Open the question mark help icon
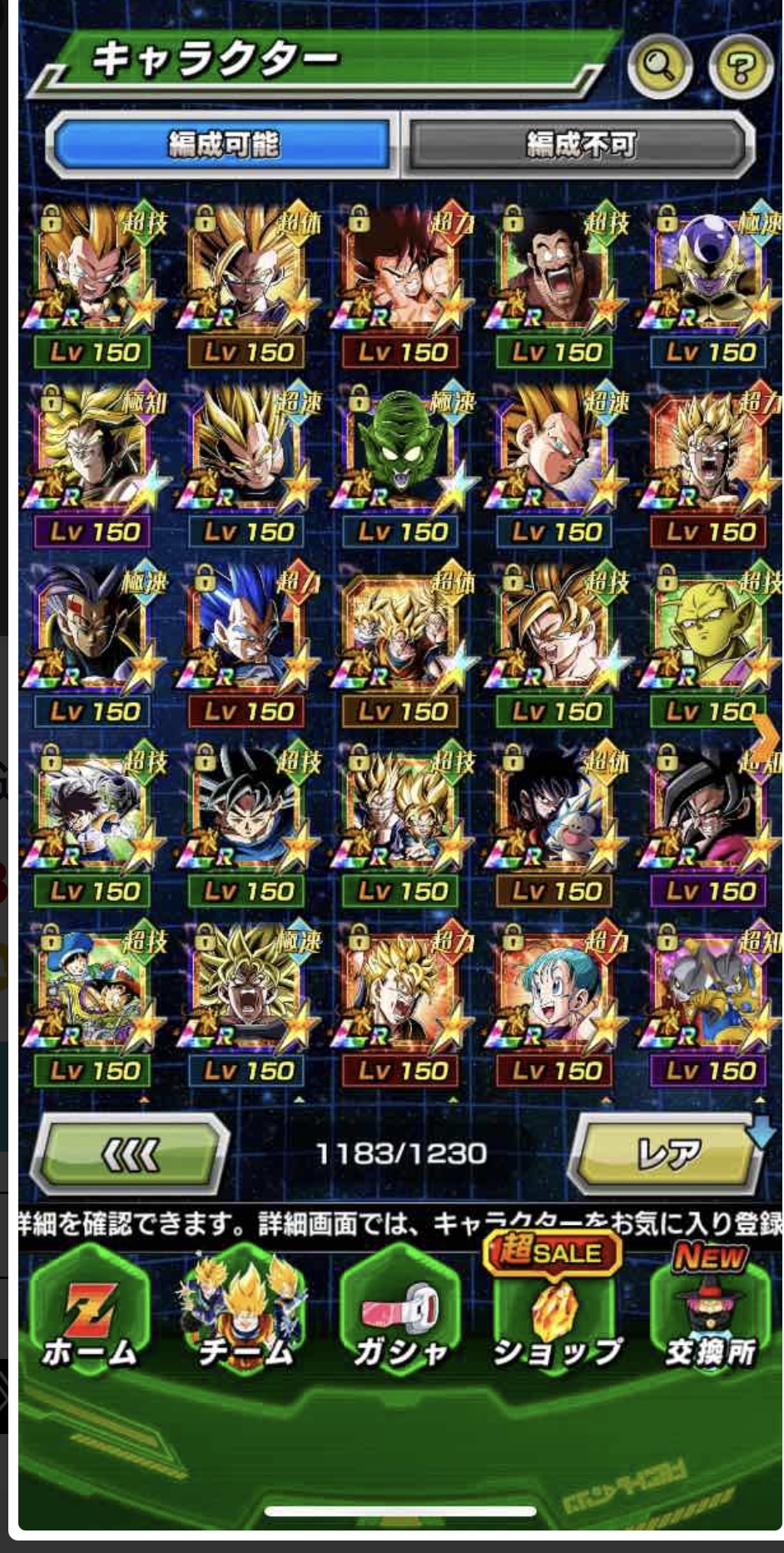This screenshot has height=1553, width=784. 740,67
